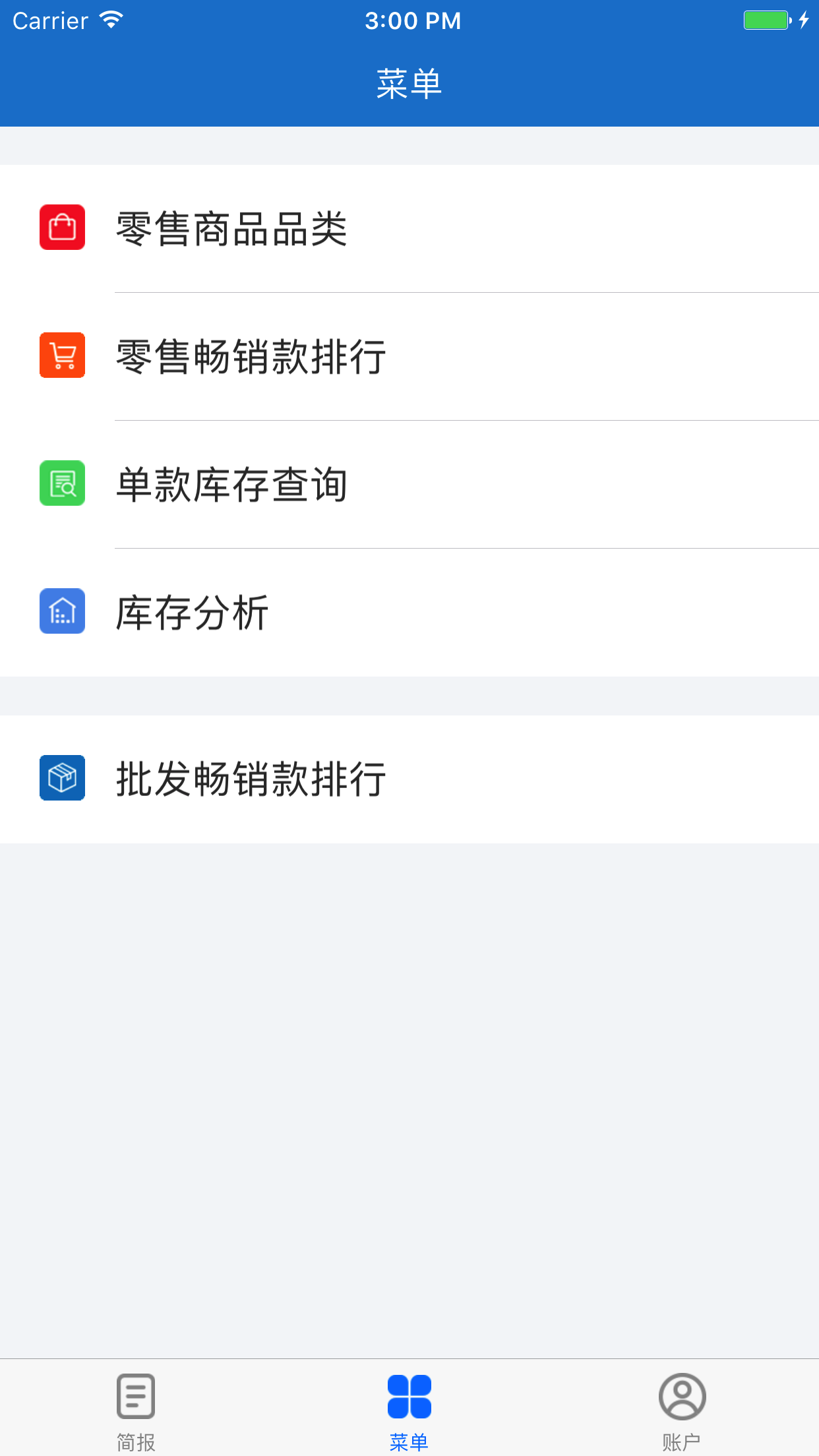The image size is (819, 1456).
Task: Tap the orange shopping cart icon
Action: [x=62, y=356]
